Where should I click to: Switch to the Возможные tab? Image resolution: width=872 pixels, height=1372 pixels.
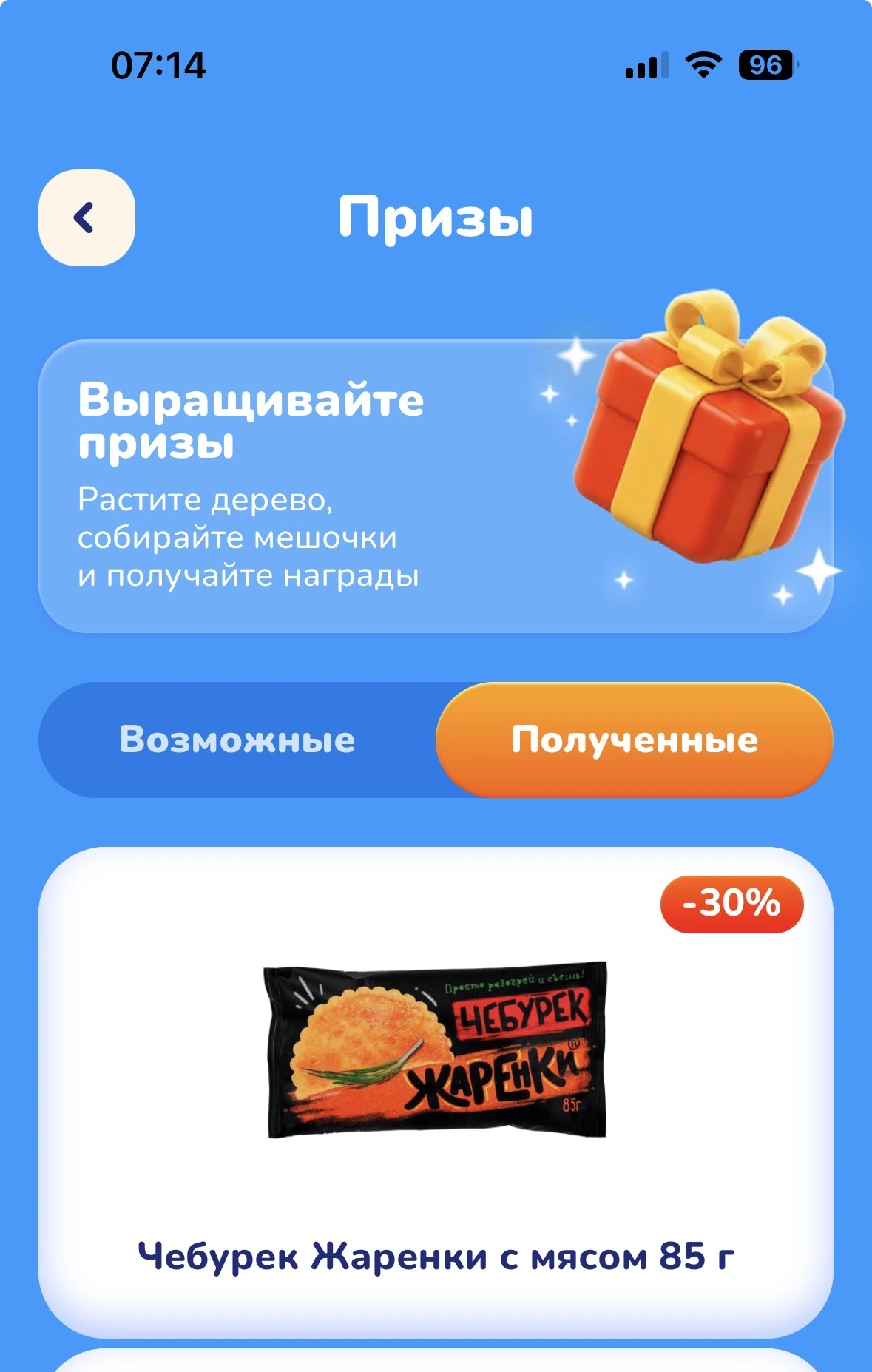tap(237, 740)
